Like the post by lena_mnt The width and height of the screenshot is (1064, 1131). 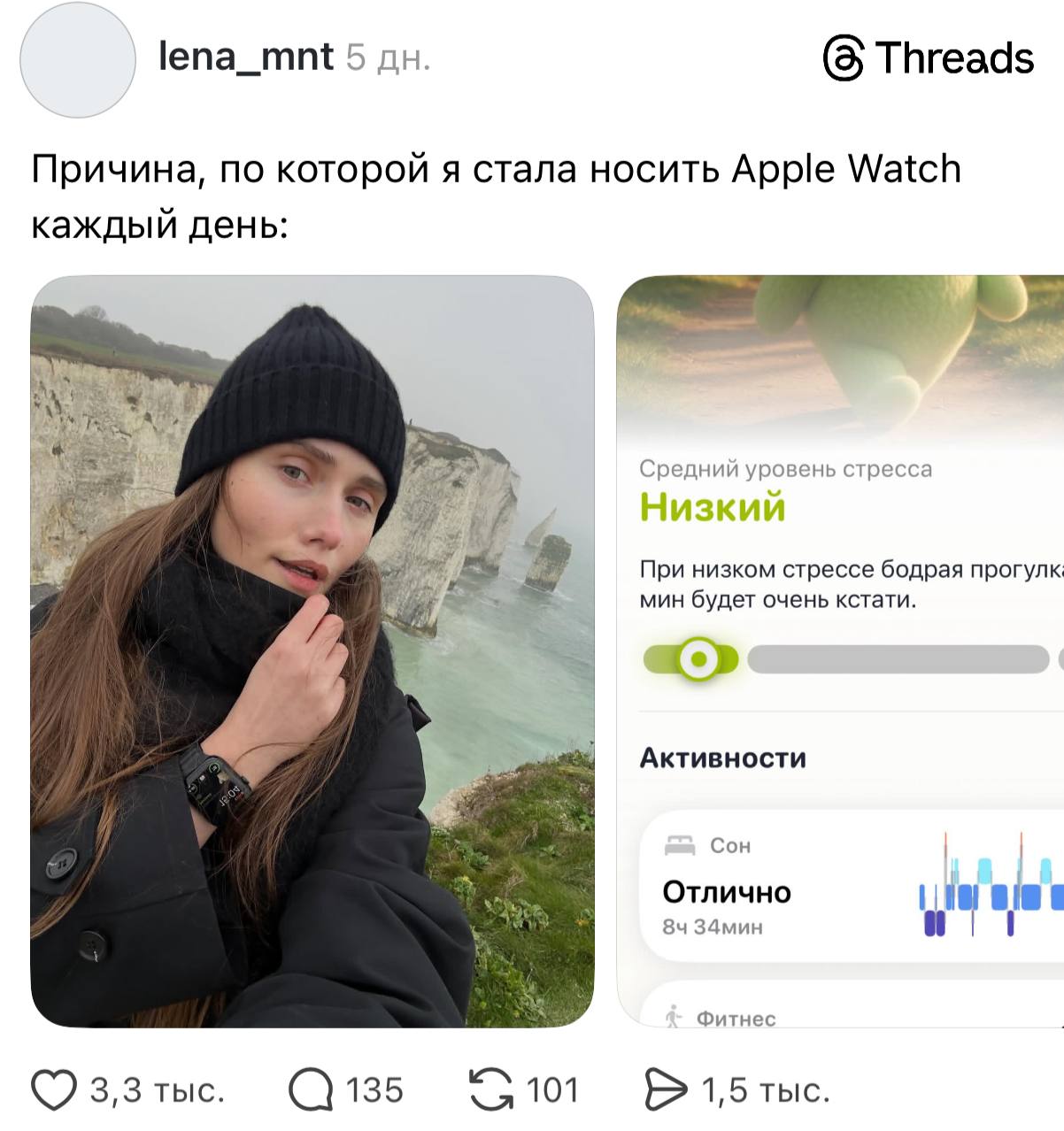[55, 1090]
